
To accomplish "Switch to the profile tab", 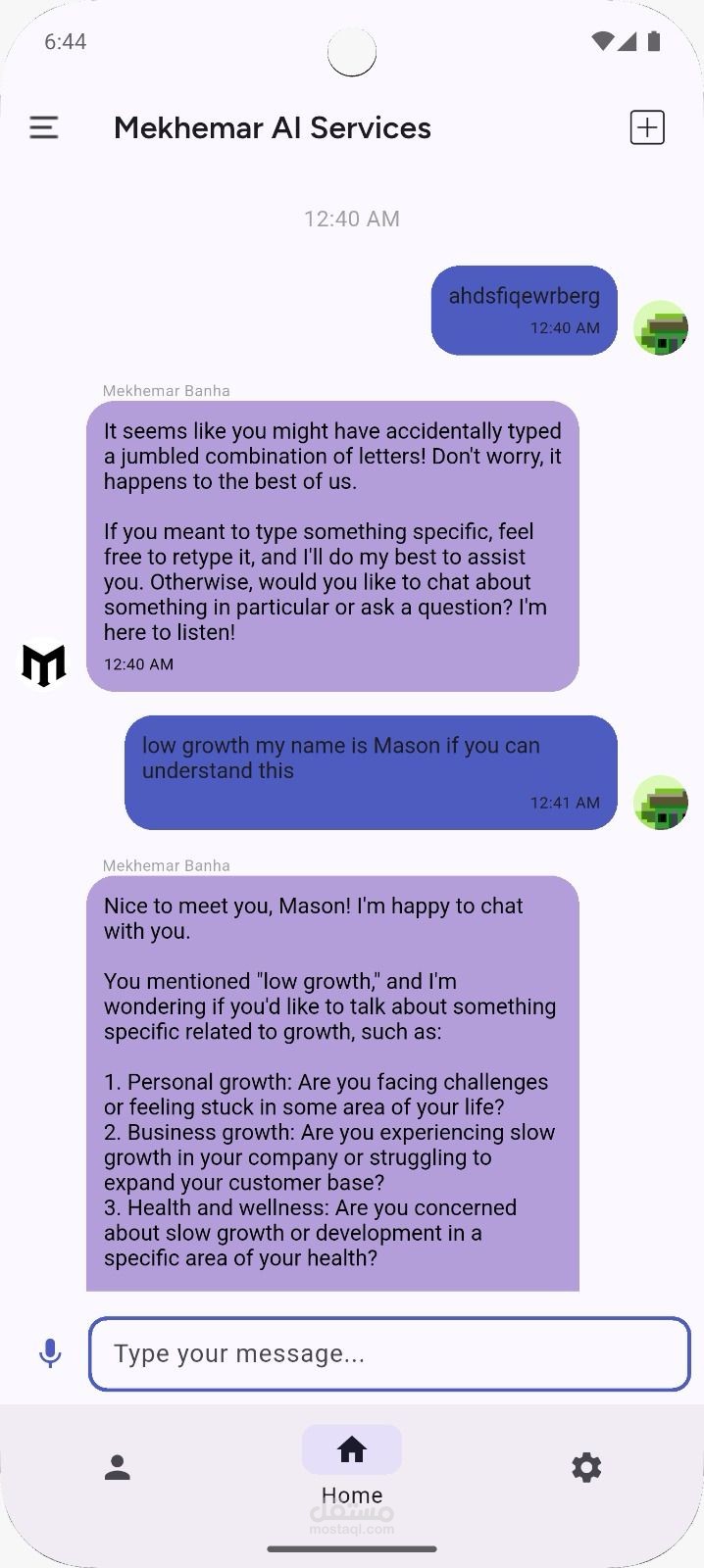I will 118,1467.
